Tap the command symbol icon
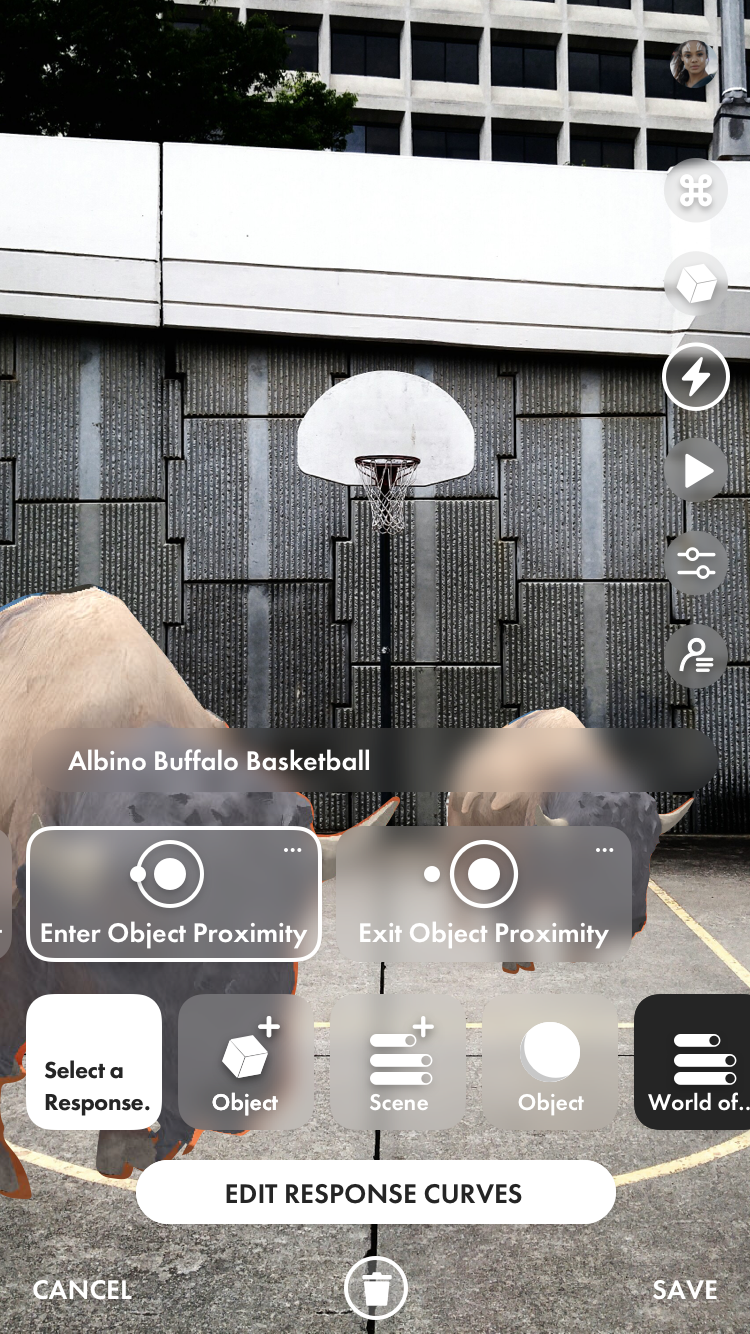The image size is (750, 1334). (x=696, y=191)
